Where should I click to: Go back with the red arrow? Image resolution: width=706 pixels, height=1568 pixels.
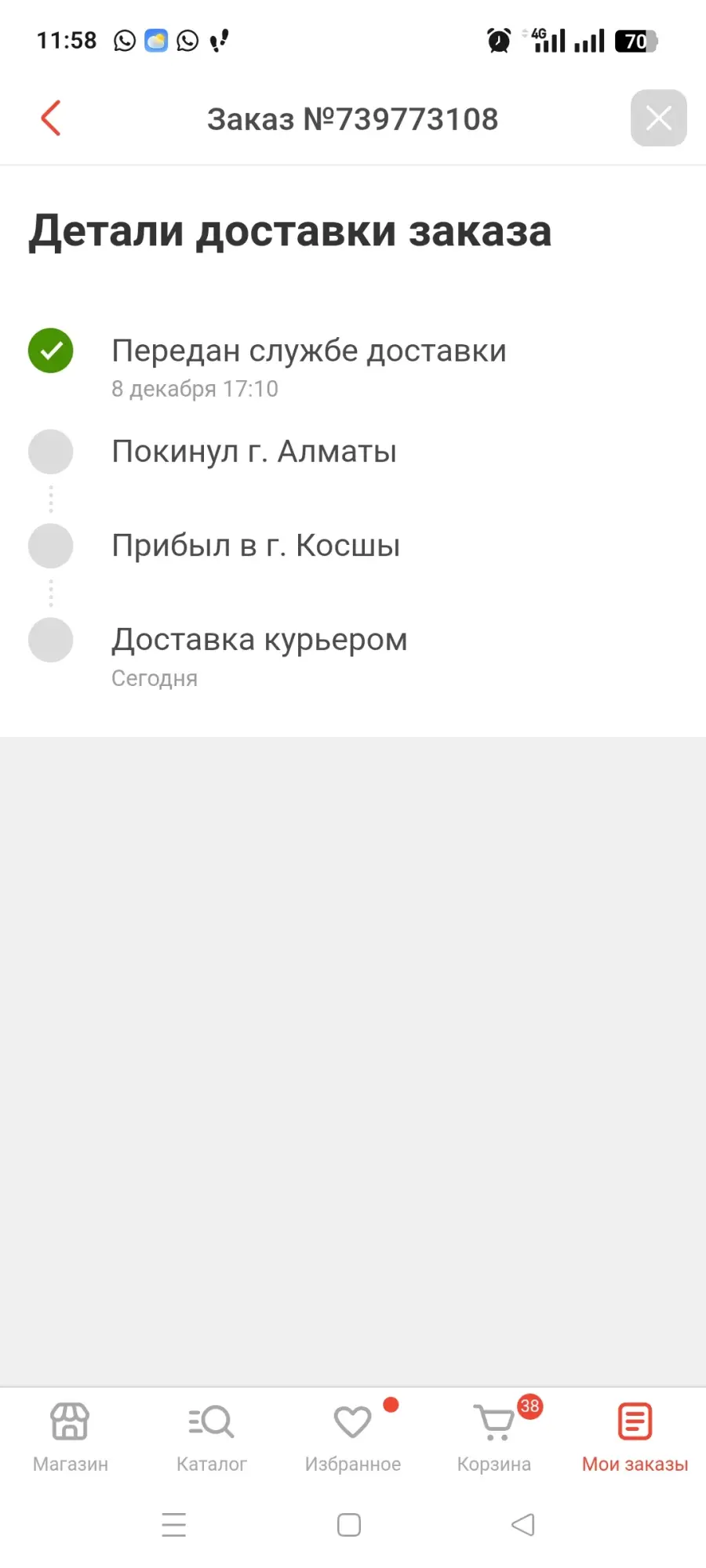[x=51, y=118]
